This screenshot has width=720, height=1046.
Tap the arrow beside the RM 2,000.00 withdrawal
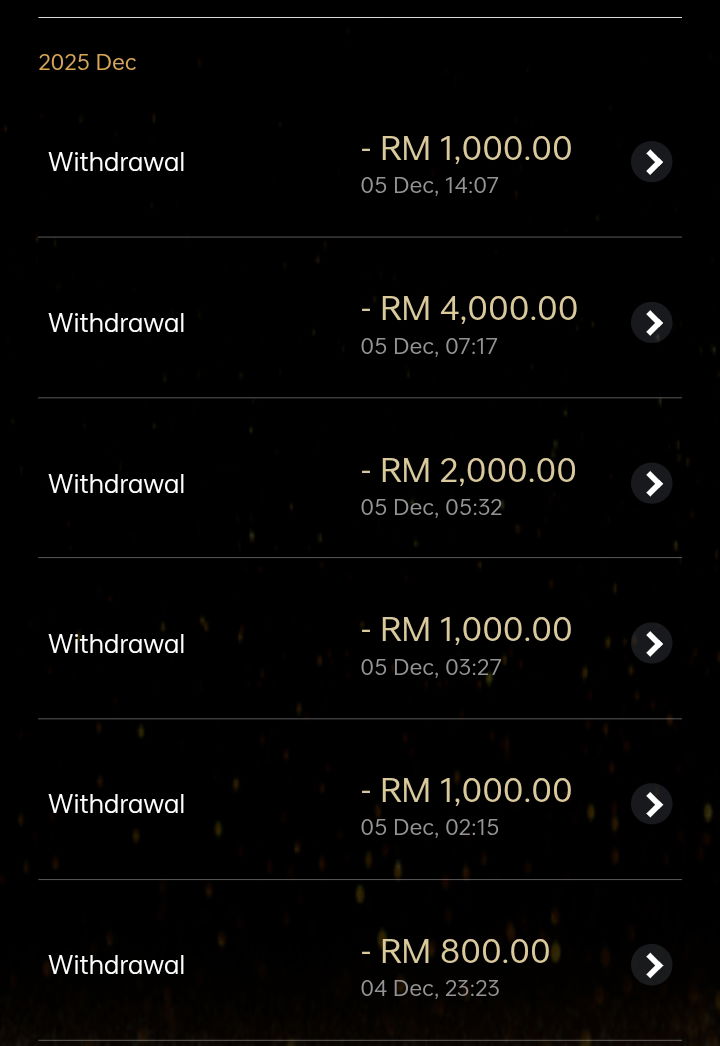[651, 484]
